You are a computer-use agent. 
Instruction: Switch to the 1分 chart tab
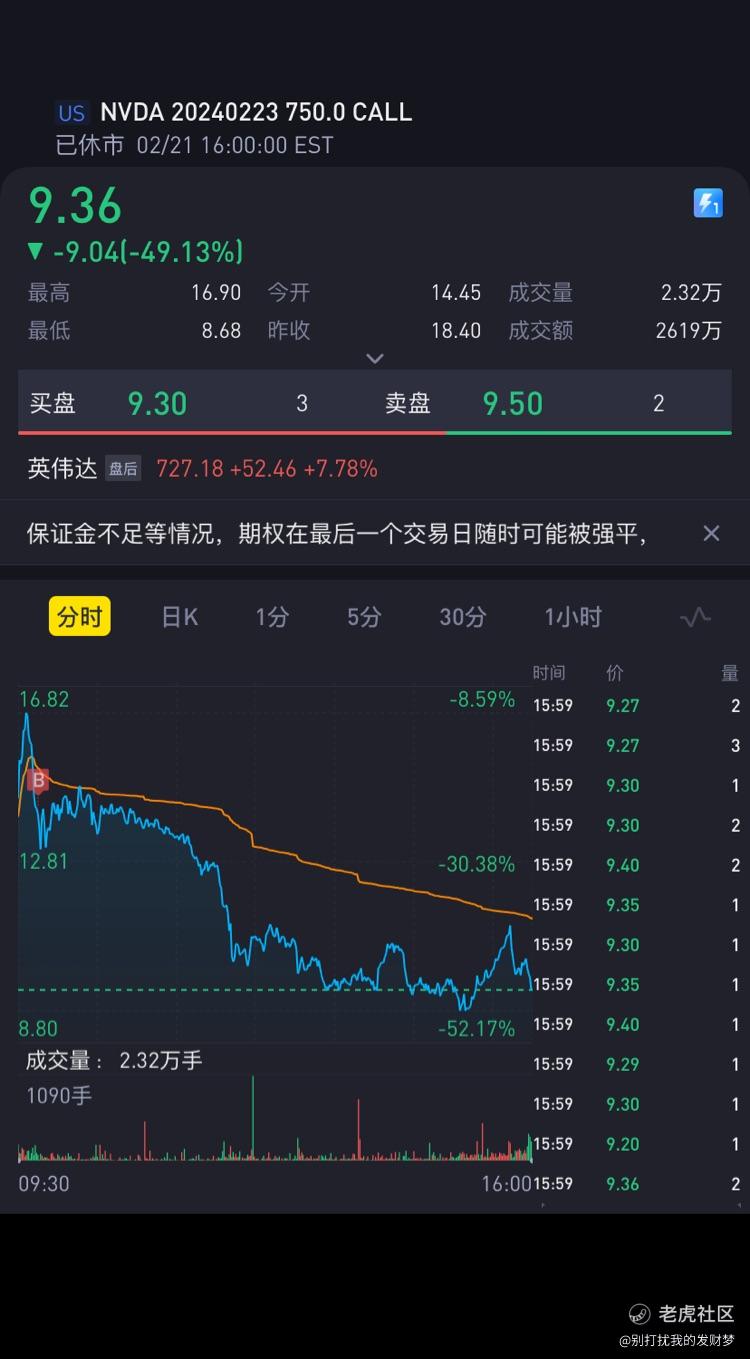click(272, 617)
